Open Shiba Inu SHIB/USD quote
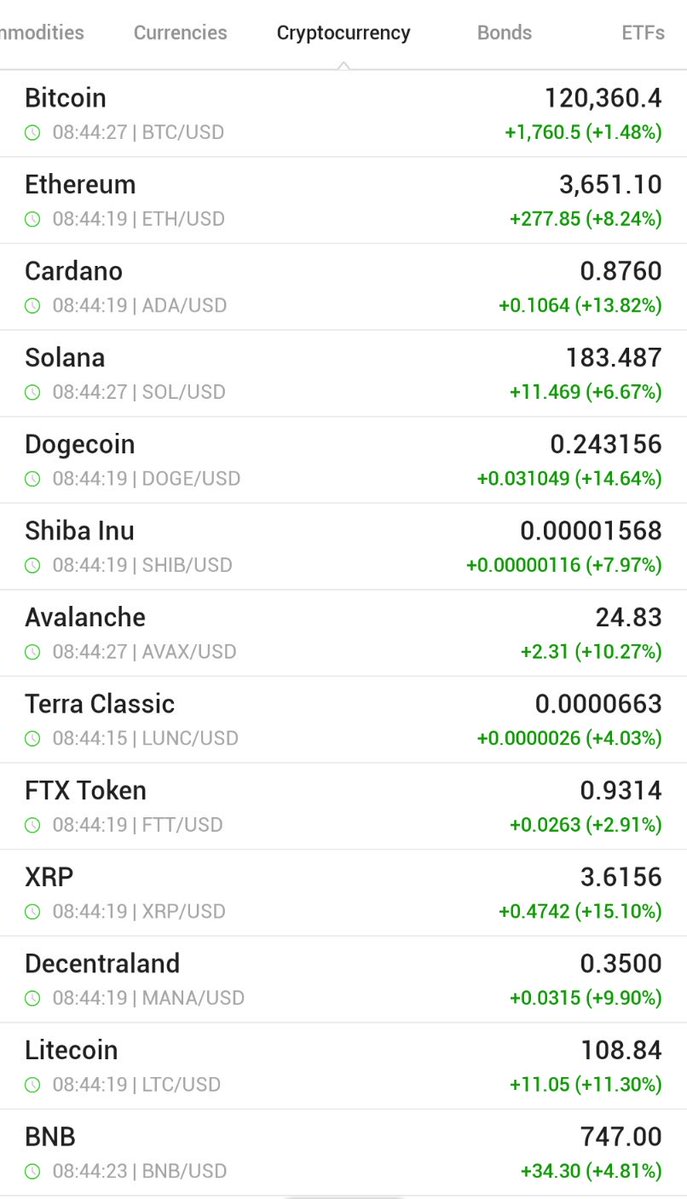The width and height of the screenshot is (687, 1199). click(x=344, y=546)
